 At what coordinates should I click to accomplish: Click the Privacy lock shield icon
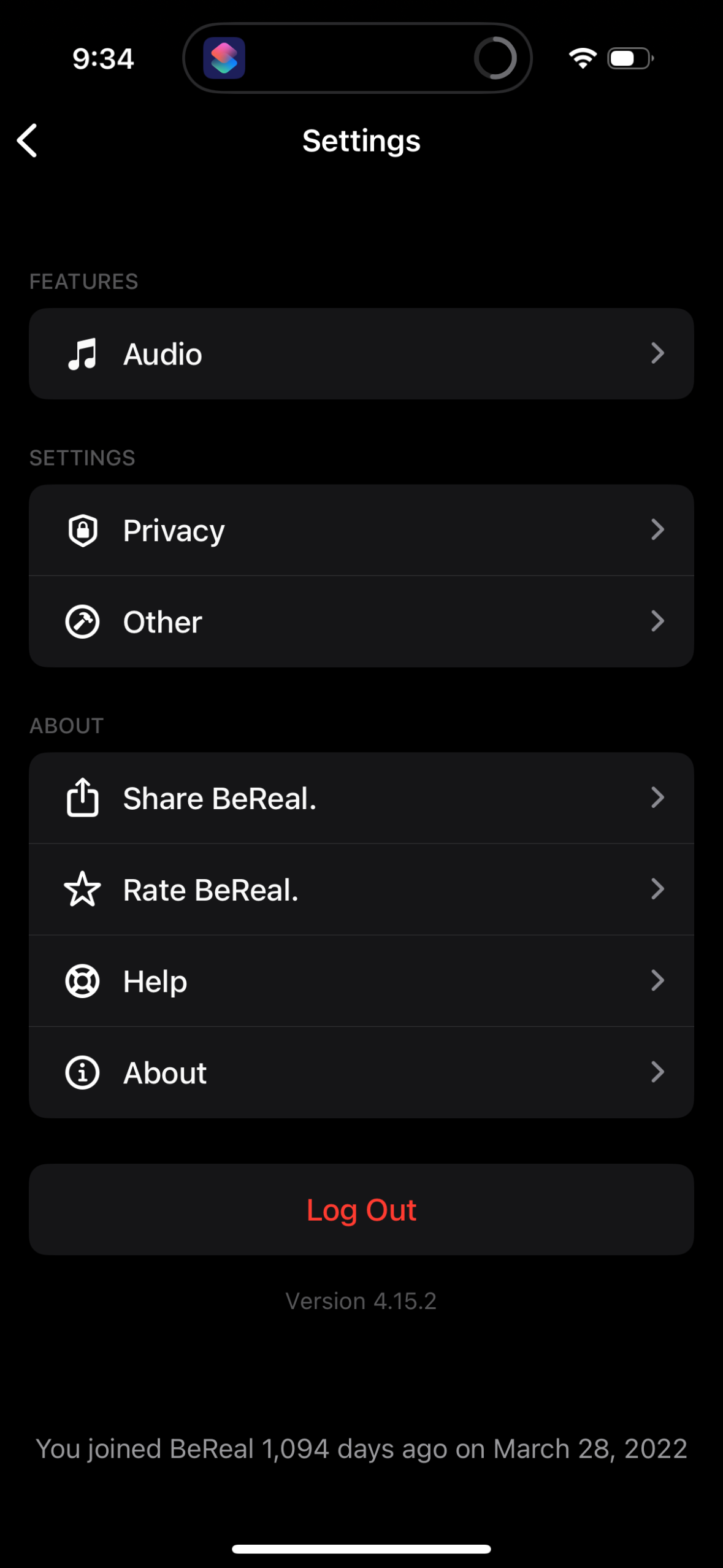click(x=82, y=530)
